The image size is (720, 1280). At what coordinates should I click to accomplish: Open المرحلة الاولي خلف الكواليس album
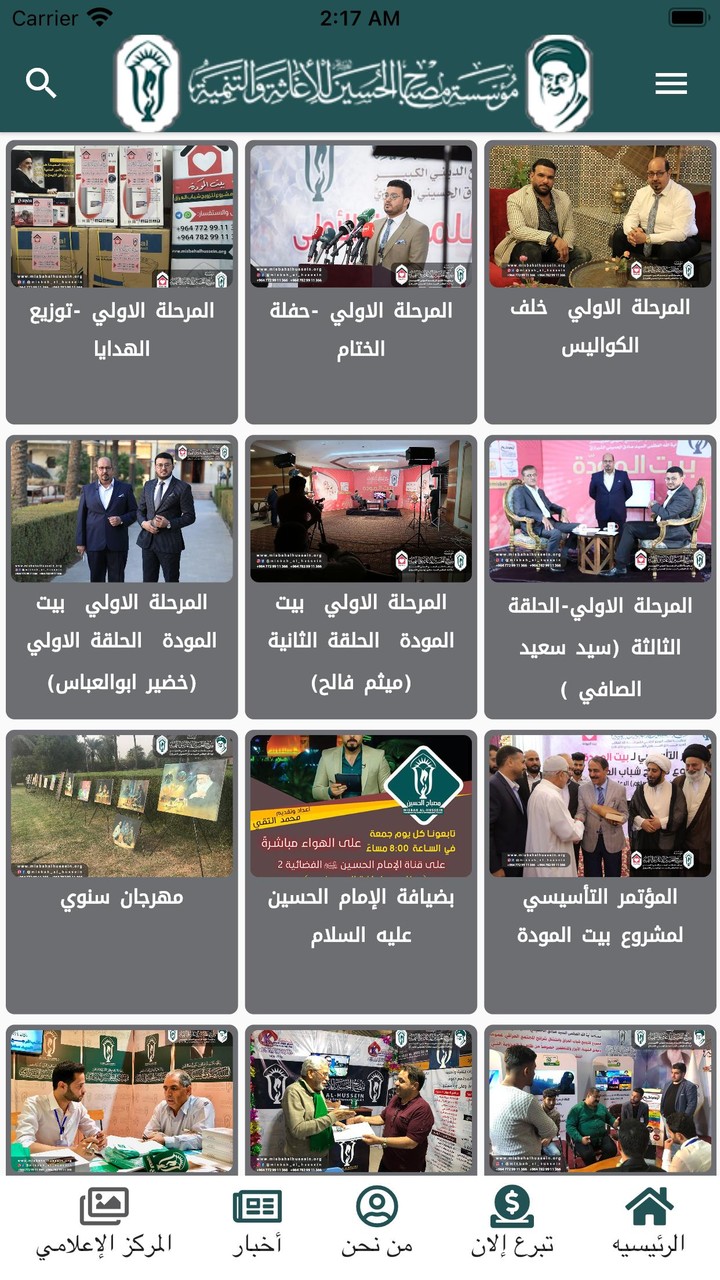pos(599,280)
